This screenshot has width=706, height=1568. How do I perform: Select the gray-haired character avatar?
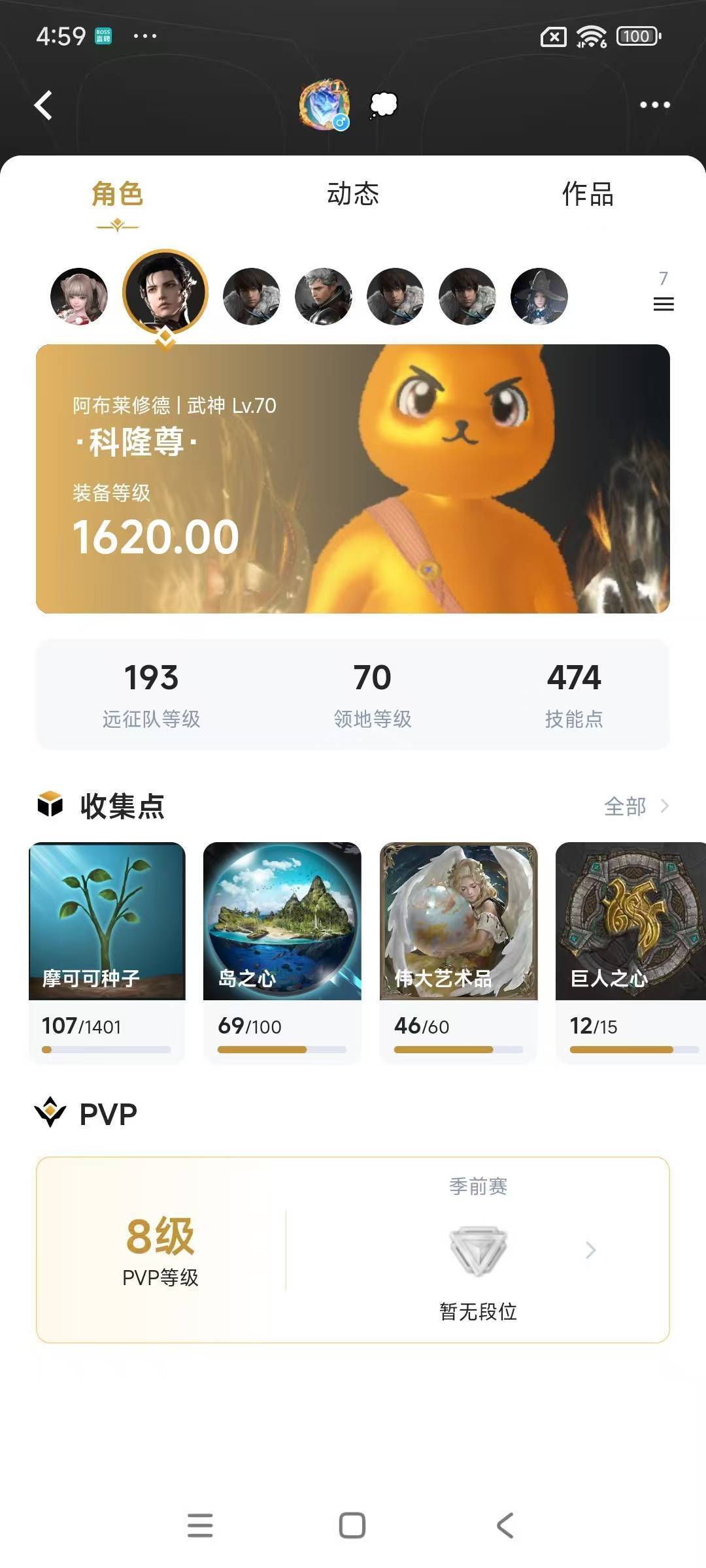(x=323, y=297)
